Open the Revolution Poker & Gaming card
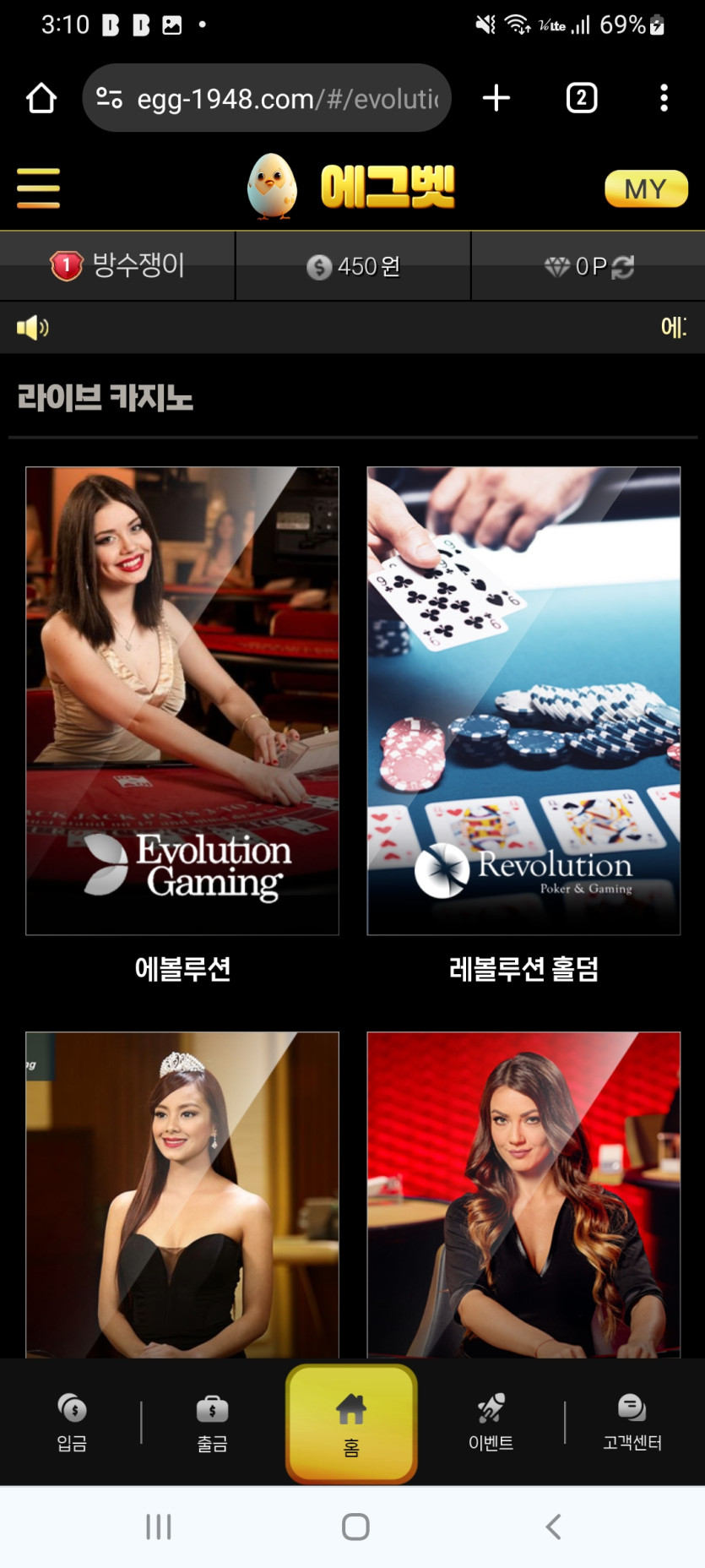The height and width of the screenshot is (1568, 705). (x=523, y=700)
